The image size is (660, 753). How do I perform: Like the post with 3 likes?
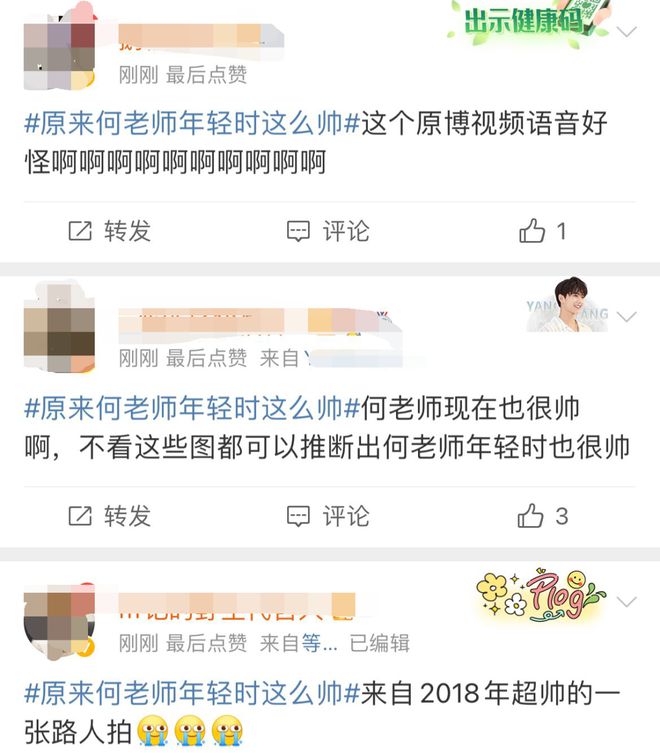[543, 516]
